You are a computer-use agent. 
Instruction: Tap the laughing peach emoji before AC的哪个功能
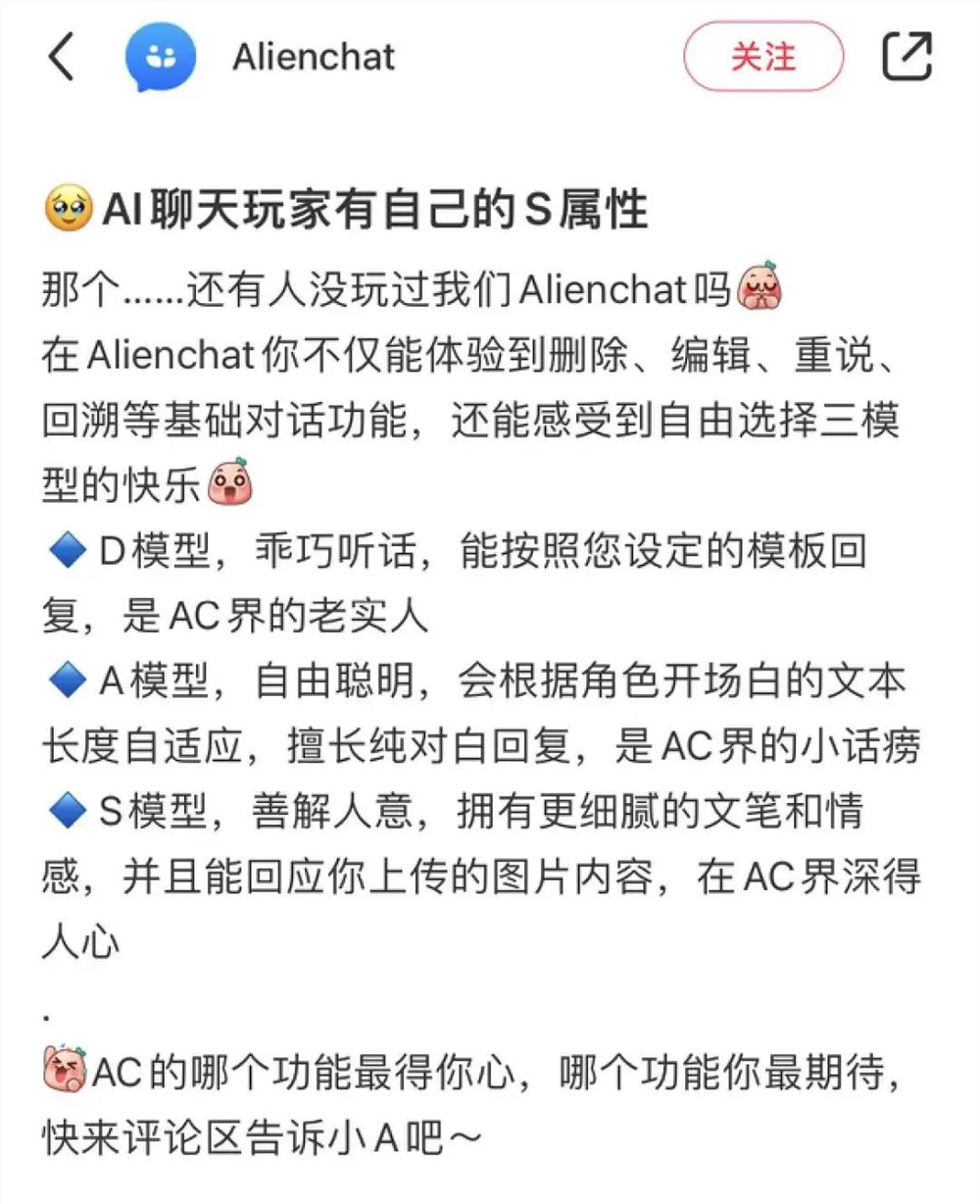click(x=63, y=1068)
